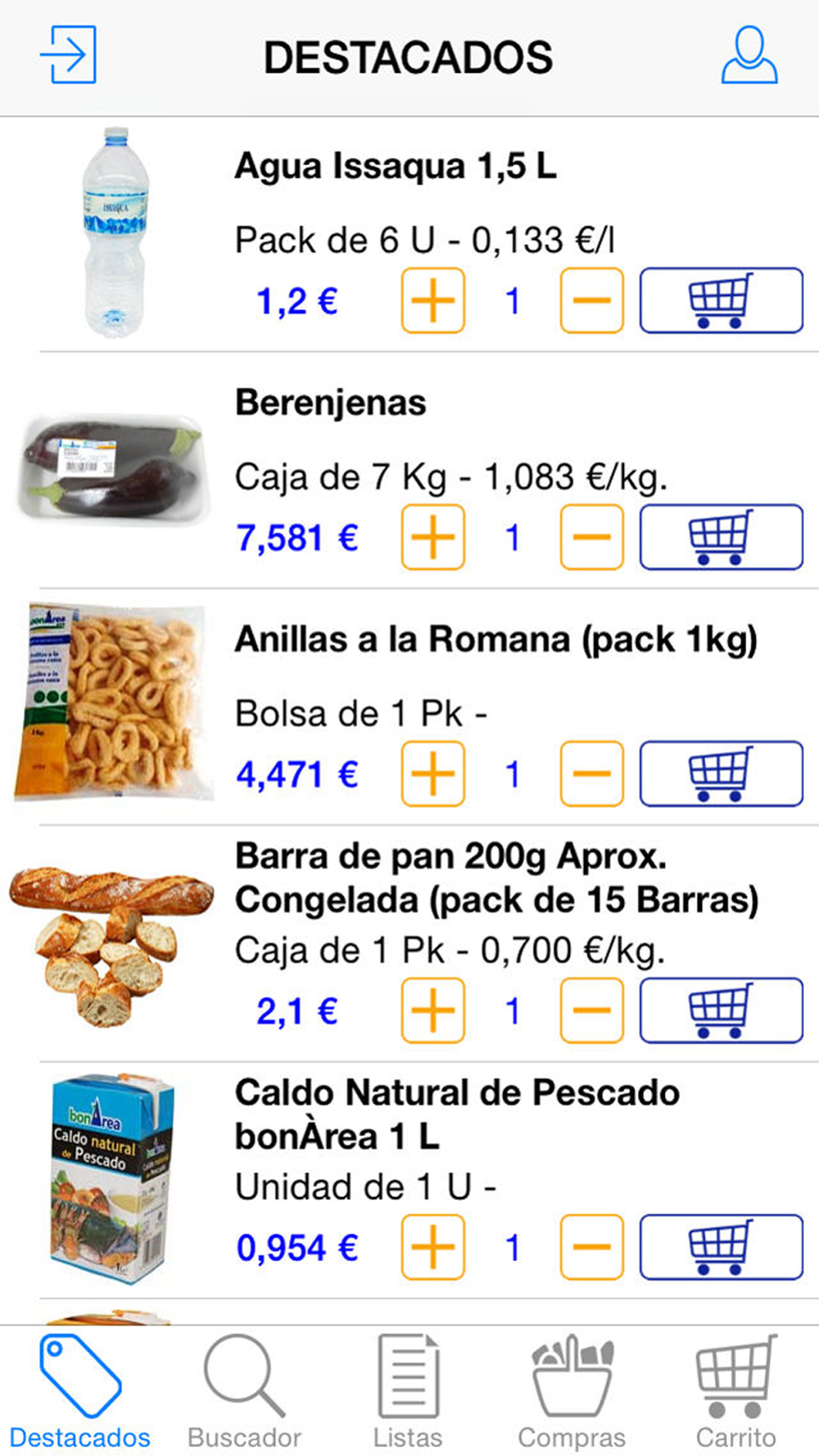The width and height of the screenshot is (819, 1456).
Task: Open the Anillas a la Romana product photo
Action: coord(113,703)
